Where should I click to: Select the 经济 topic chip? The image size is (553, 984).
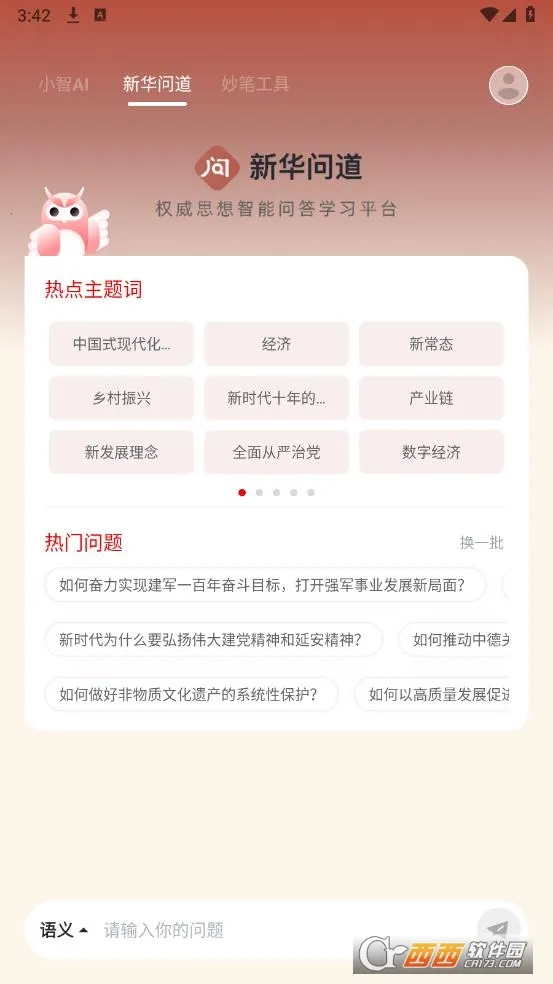(276, 344)
